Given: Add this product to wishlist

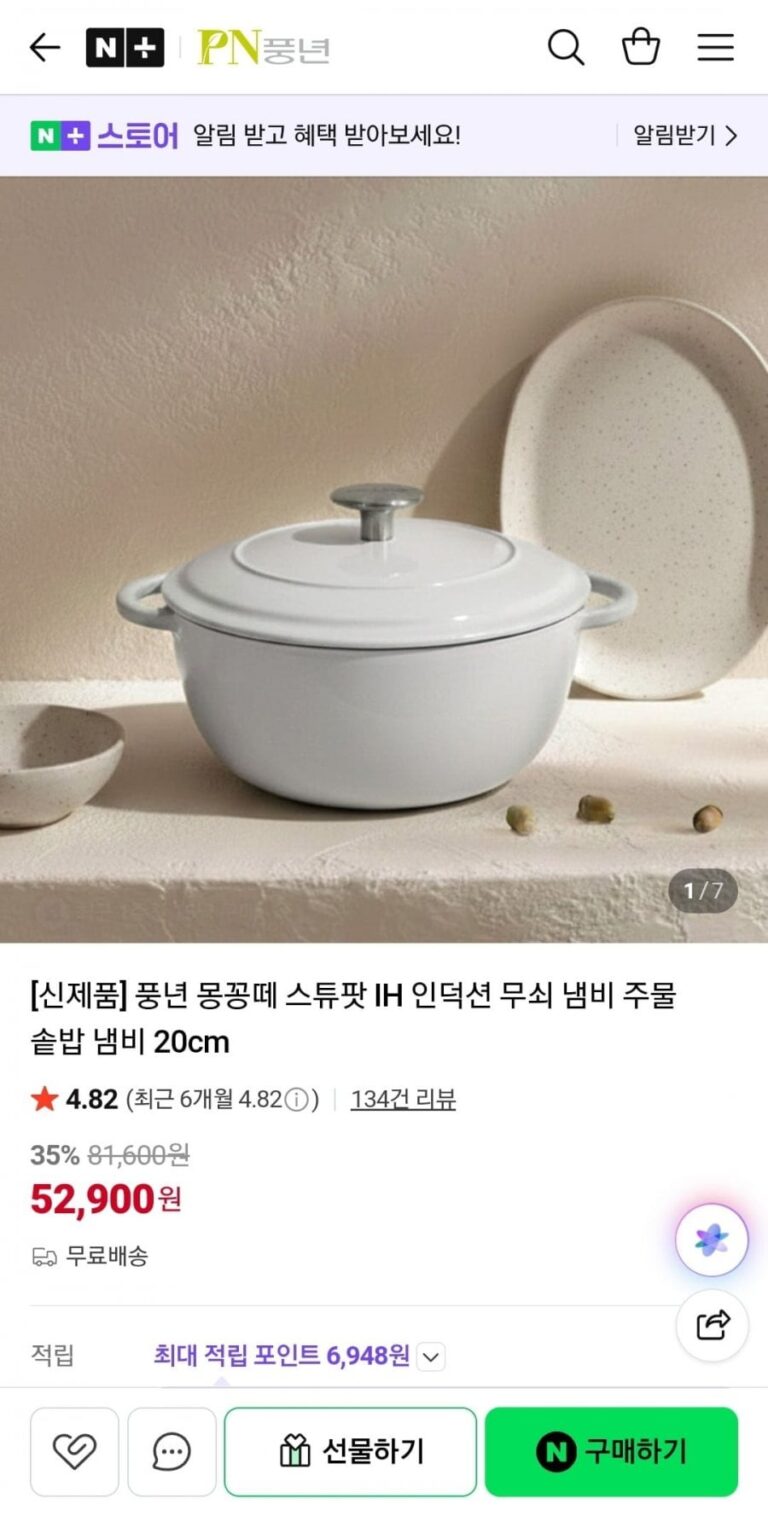Looking at the screenshot, I should tap(74, 1451).
